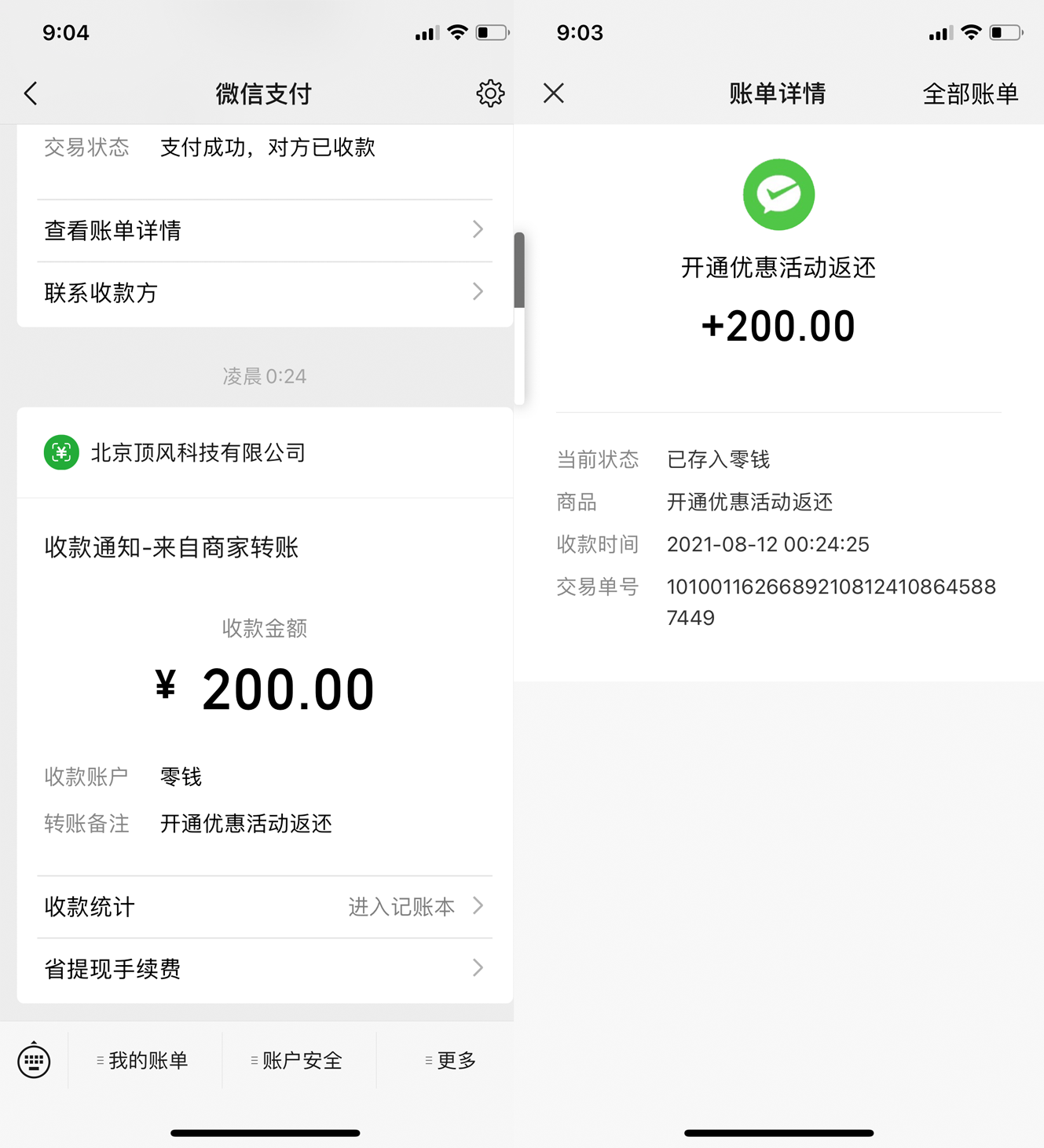Viewport: 1044px width, 1148px height.
Task: Go back from WeChat Pay chat
Action: (x=31, y=93)
